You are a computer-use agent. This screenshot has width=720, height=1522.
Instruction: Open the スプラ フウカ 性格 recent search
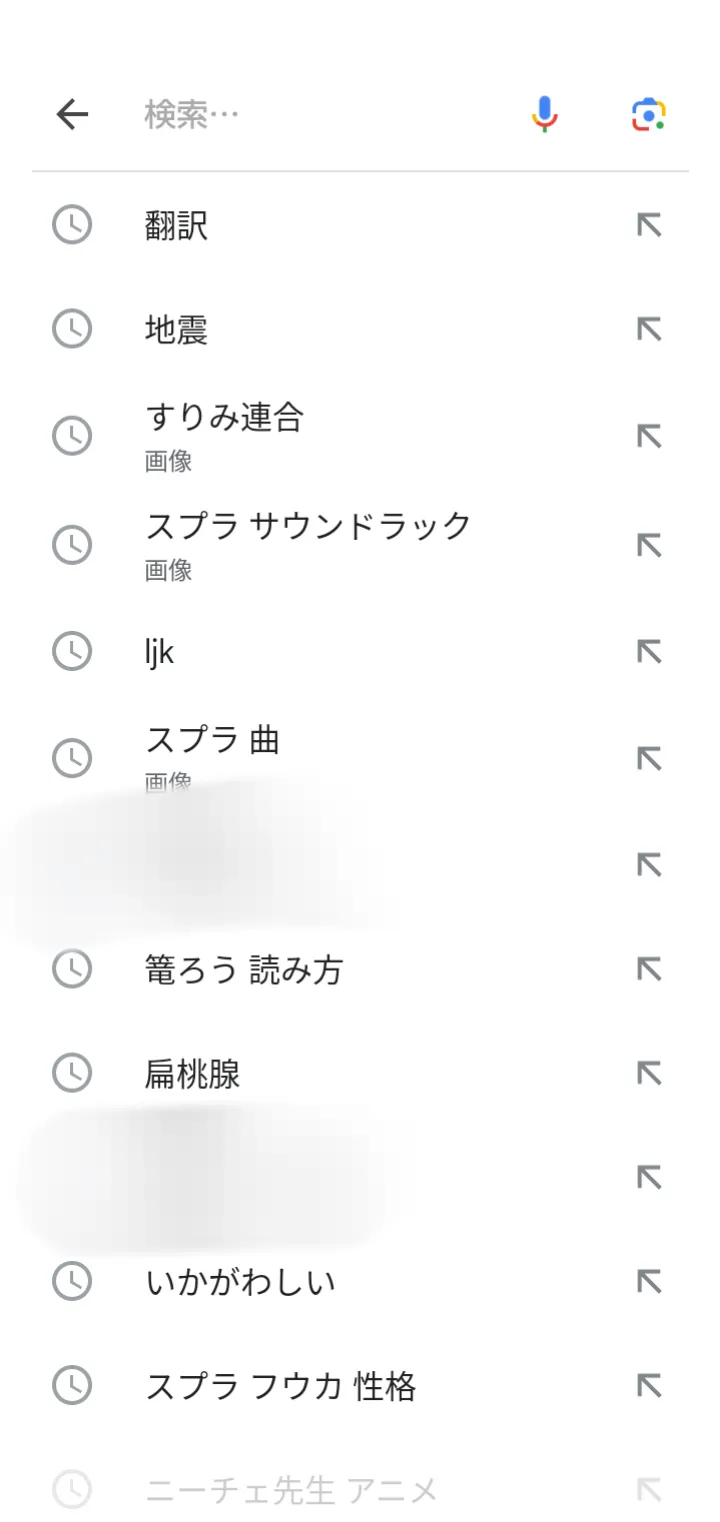[x=360, y=1386]
